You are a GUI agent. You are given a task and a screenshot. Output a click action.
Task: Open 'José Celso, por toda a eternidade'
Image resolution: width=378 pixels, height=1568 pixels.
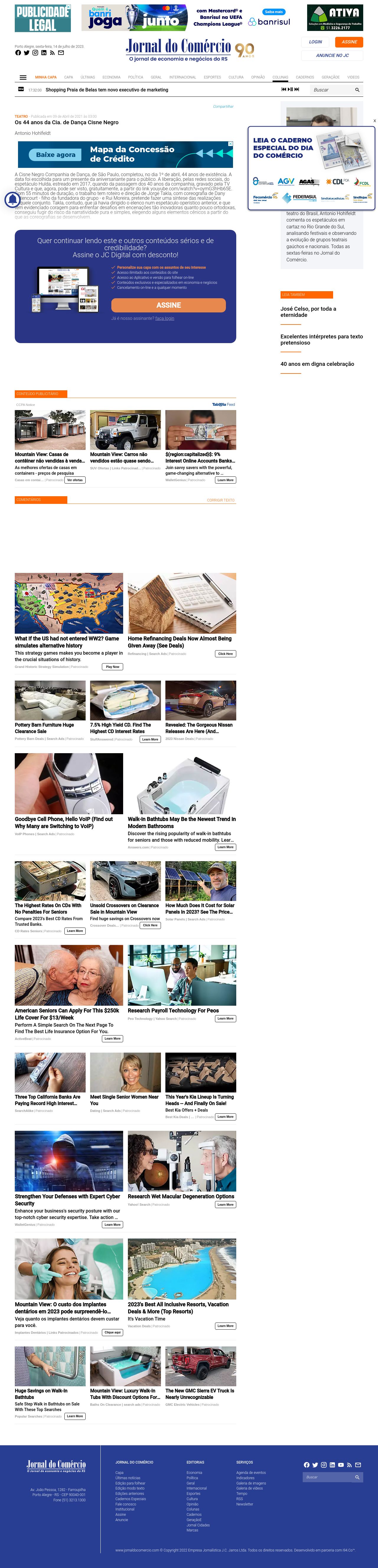coord(309,312)
